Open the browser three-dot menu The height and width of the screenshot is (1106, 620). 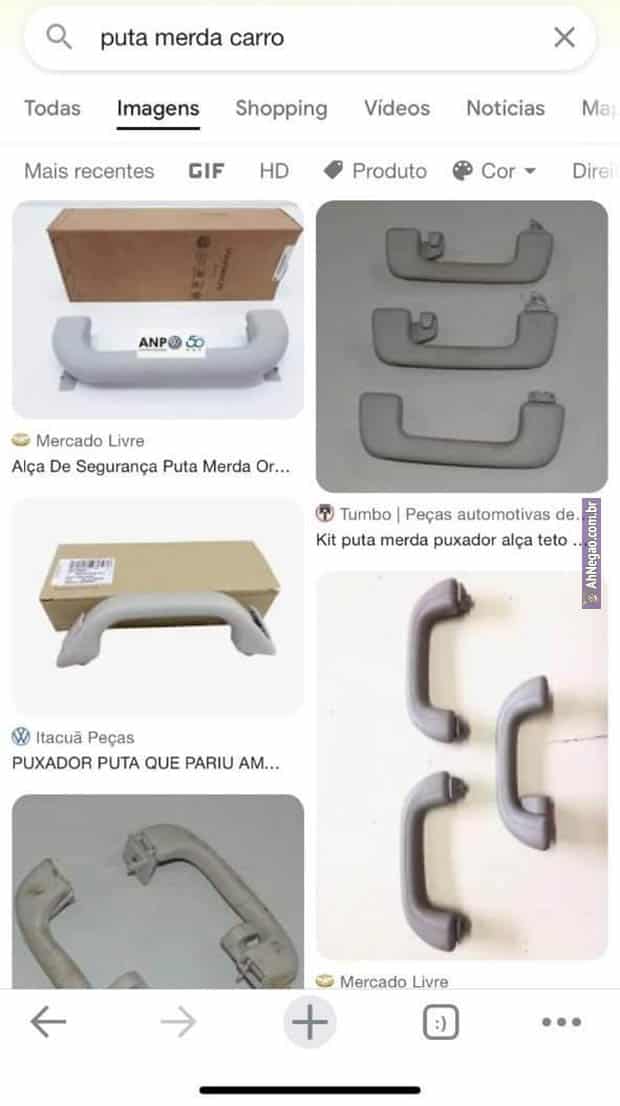click(x=561, y=1022)
